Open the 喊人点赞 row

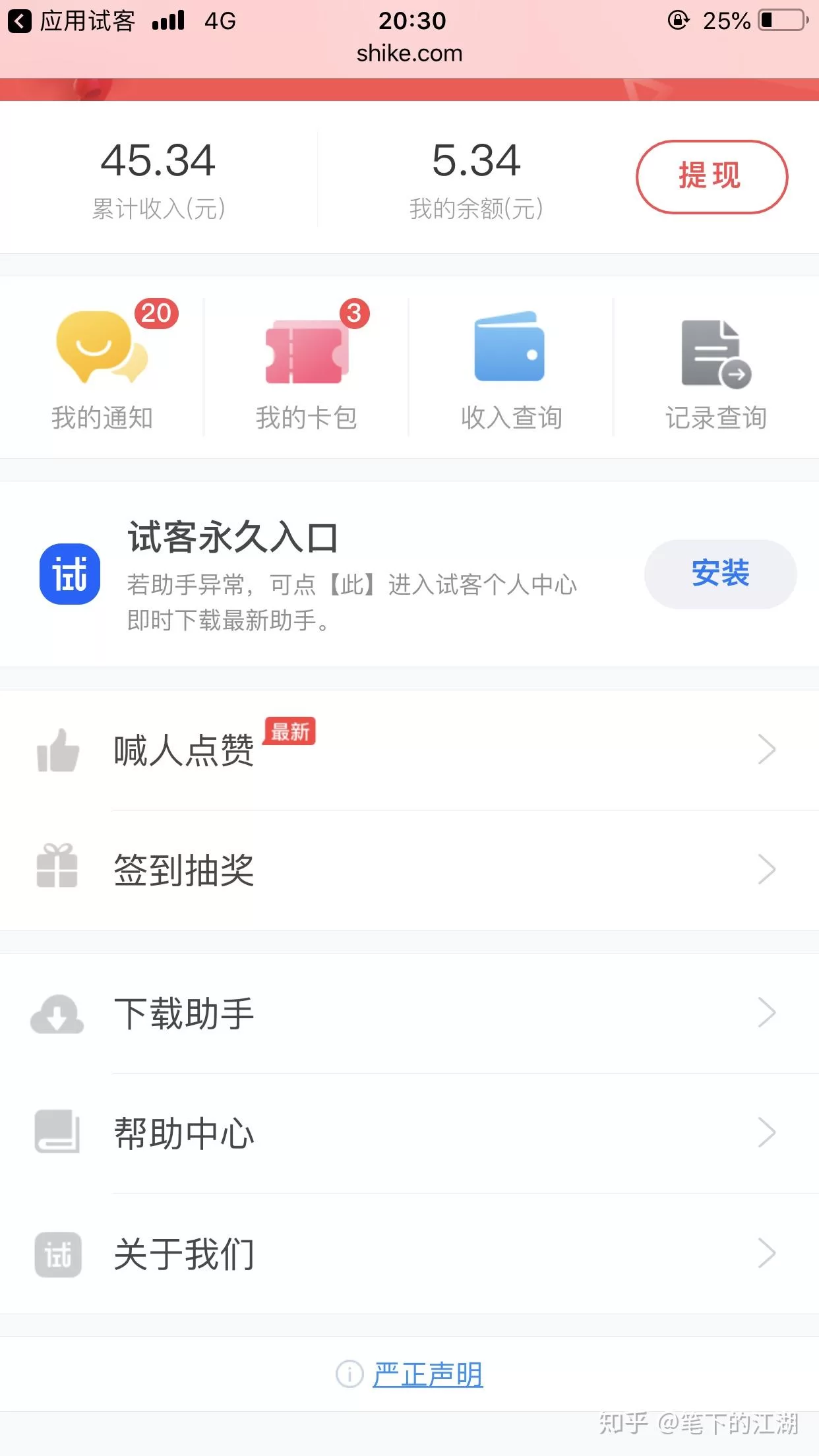(x=409, y=750)
